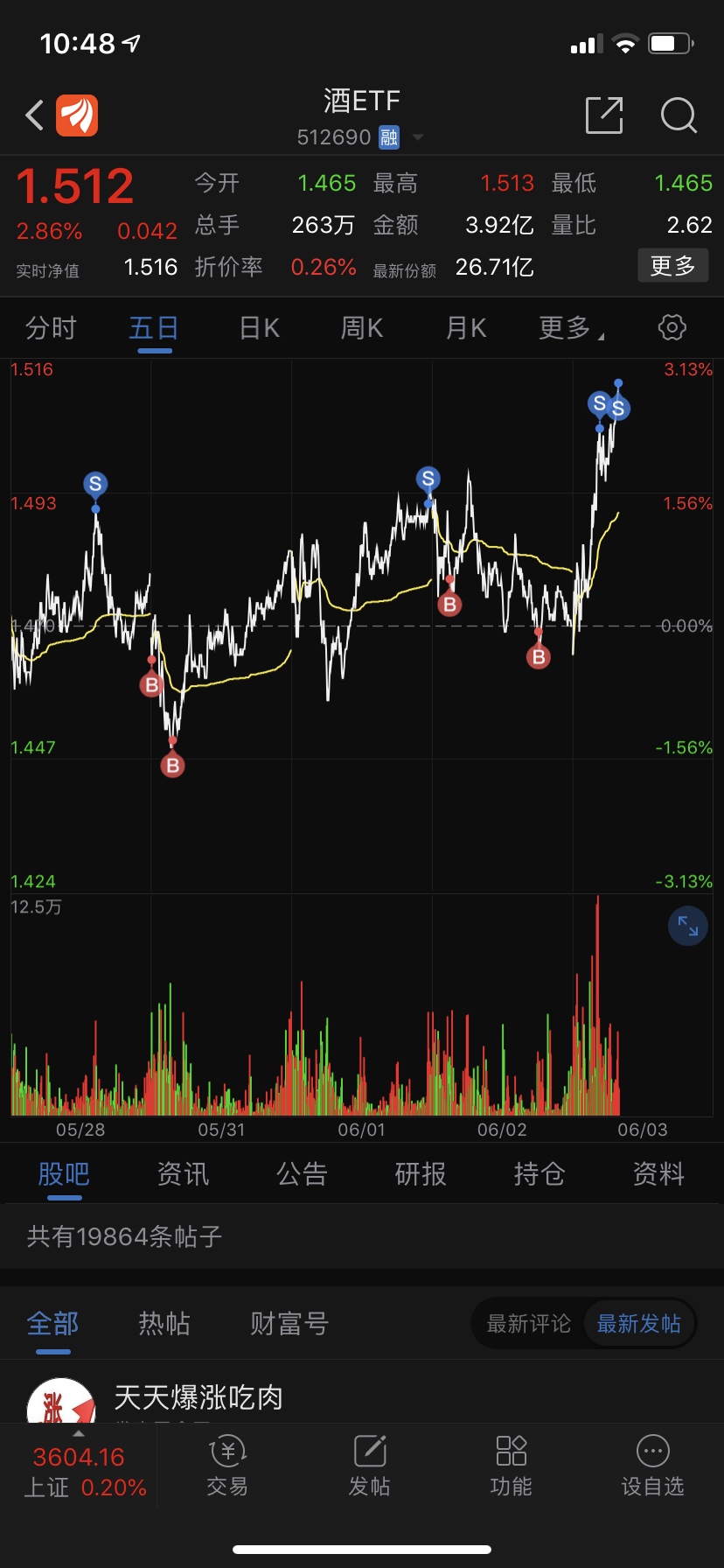Tap the blue S sell marker on chart
Screen dimensions: 724x1568
95,485
